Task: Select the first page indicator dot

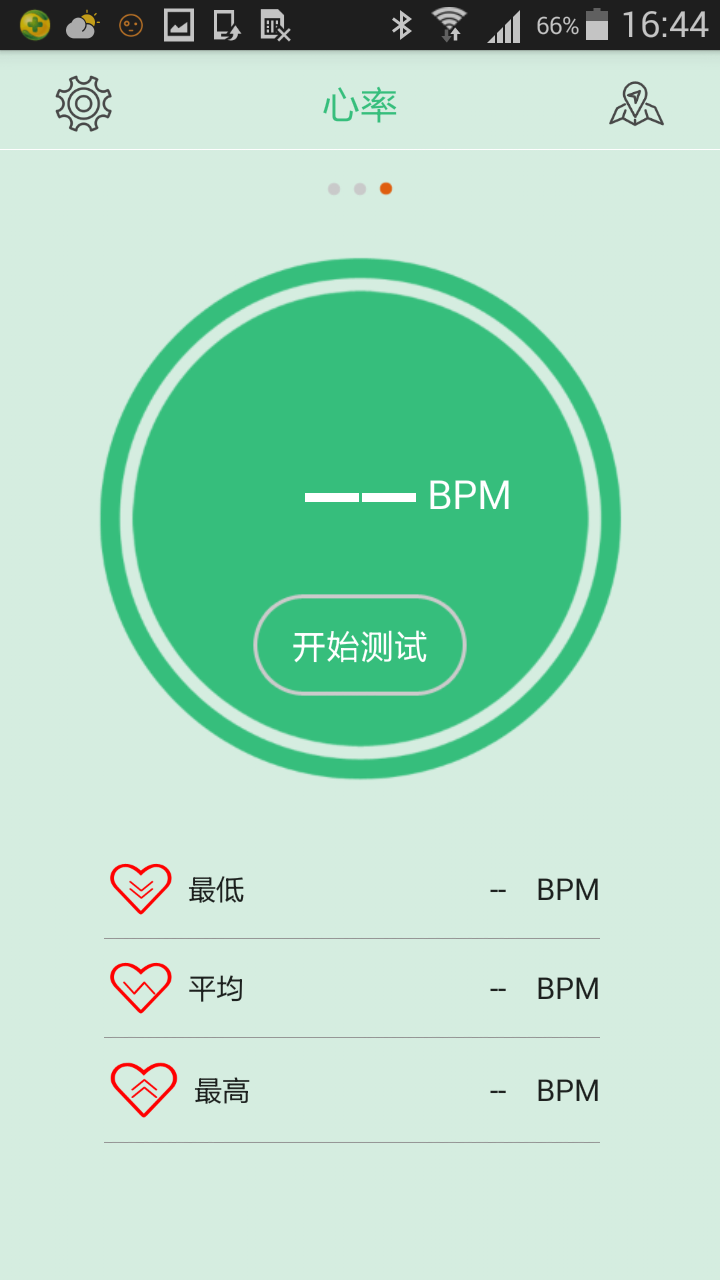Action: (x=333, y=188)
